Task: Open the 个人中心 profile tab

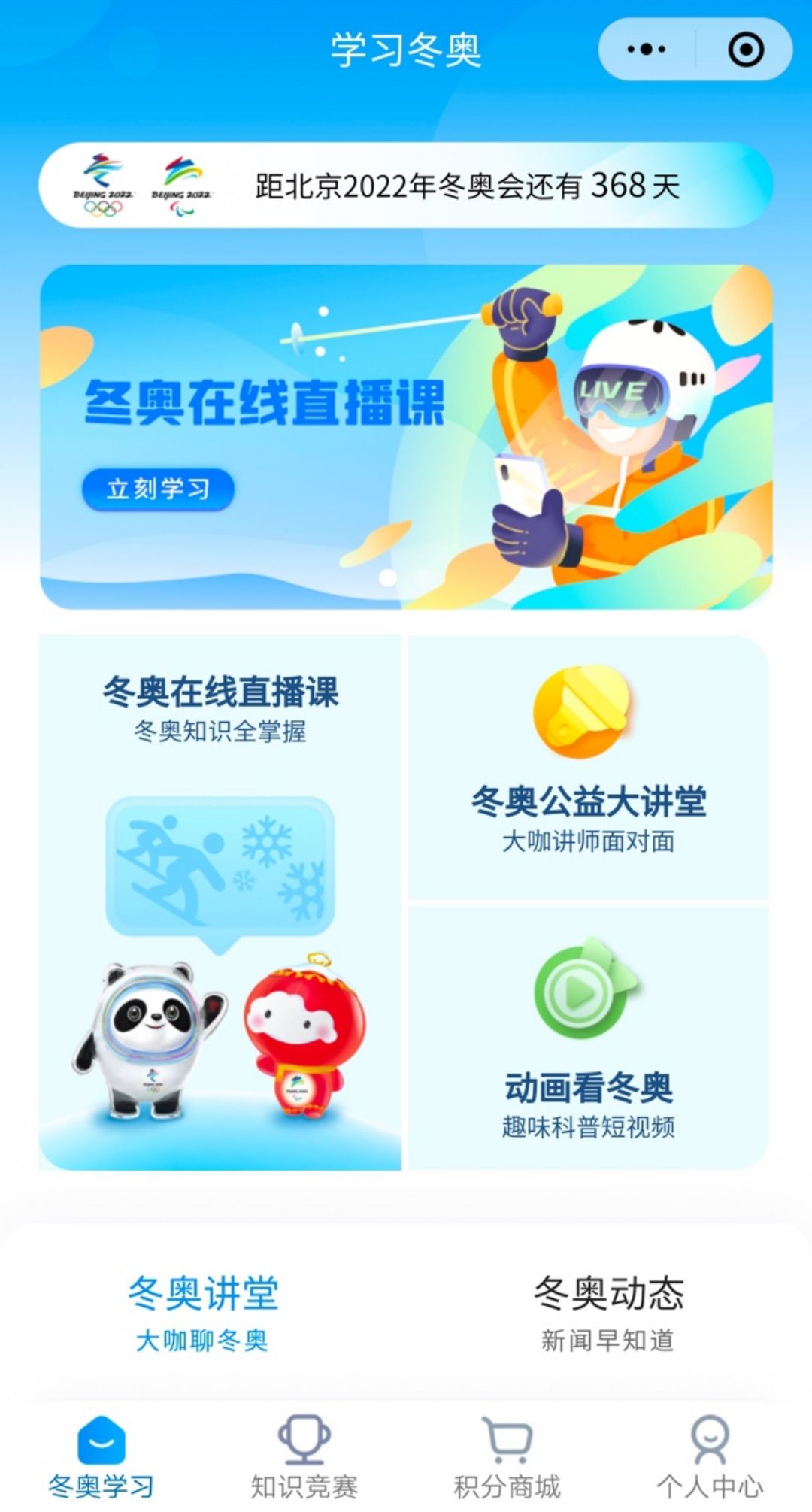Action: point(710,1456)
